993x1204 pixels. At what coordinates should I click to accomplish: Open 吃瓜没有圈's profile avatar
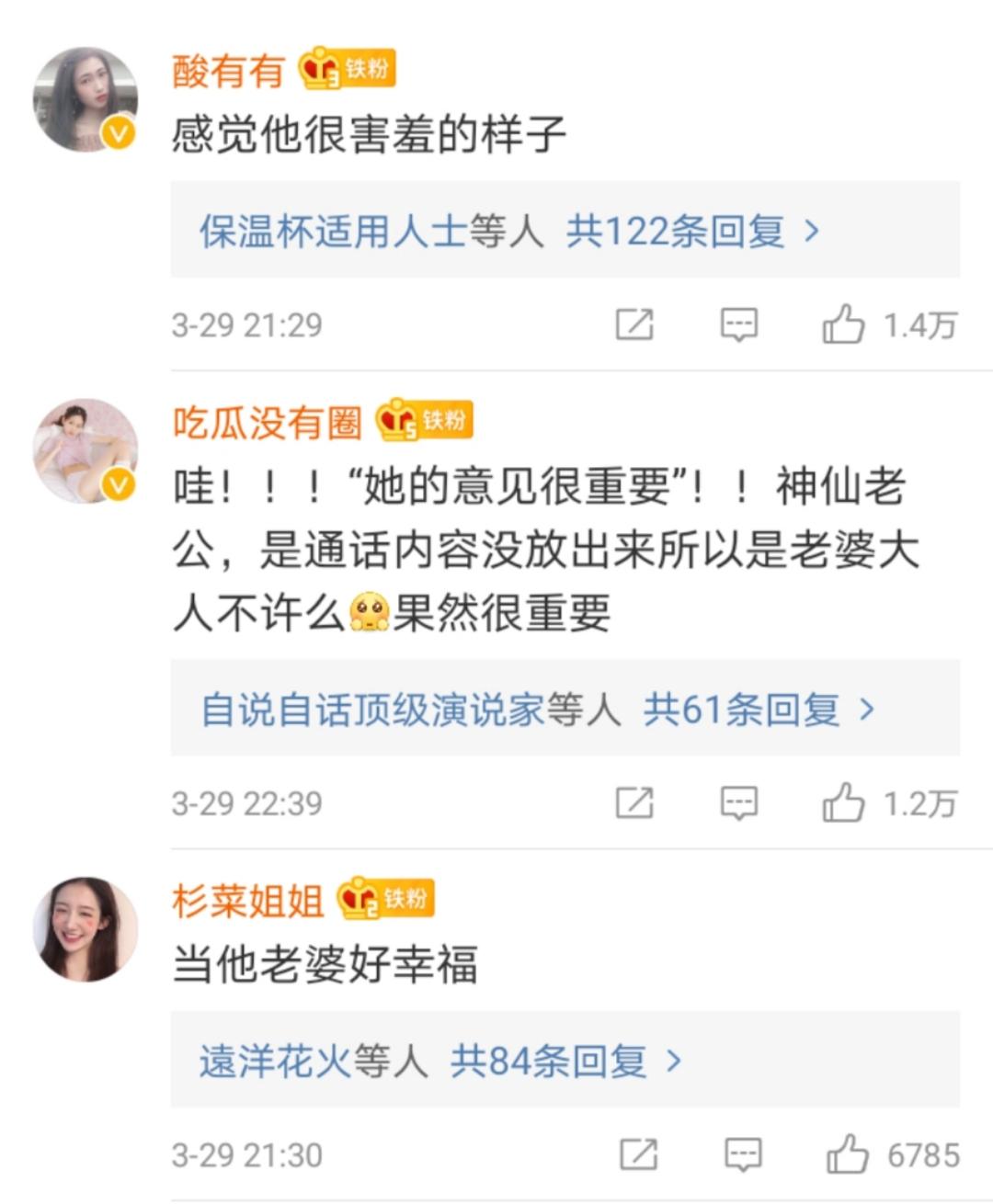(x=86, y=450)
